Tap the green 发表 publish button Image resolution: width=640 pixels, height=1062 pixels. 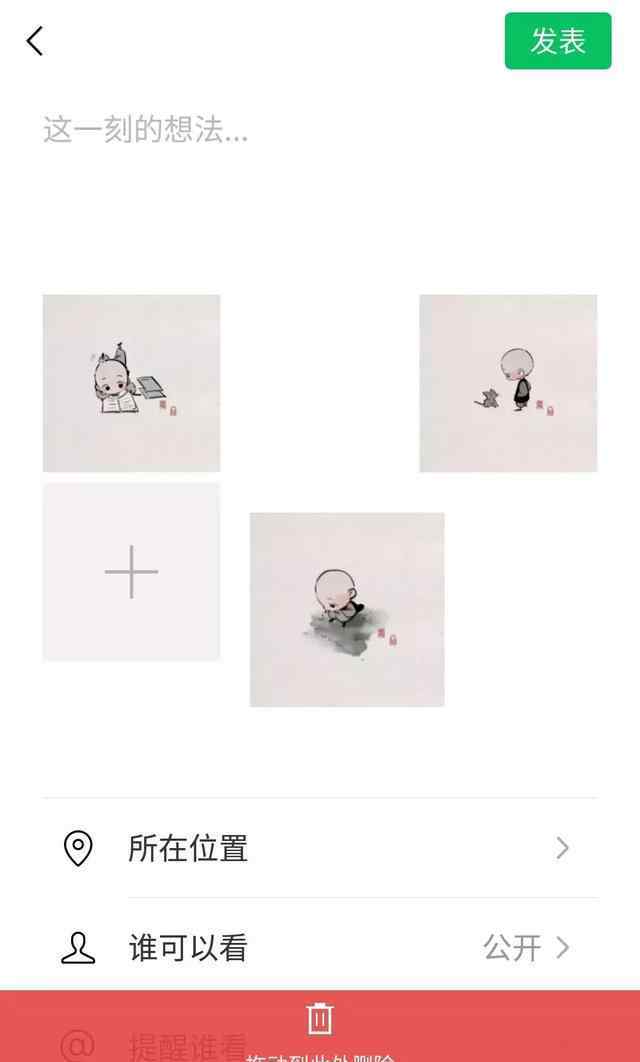[557, 41]
